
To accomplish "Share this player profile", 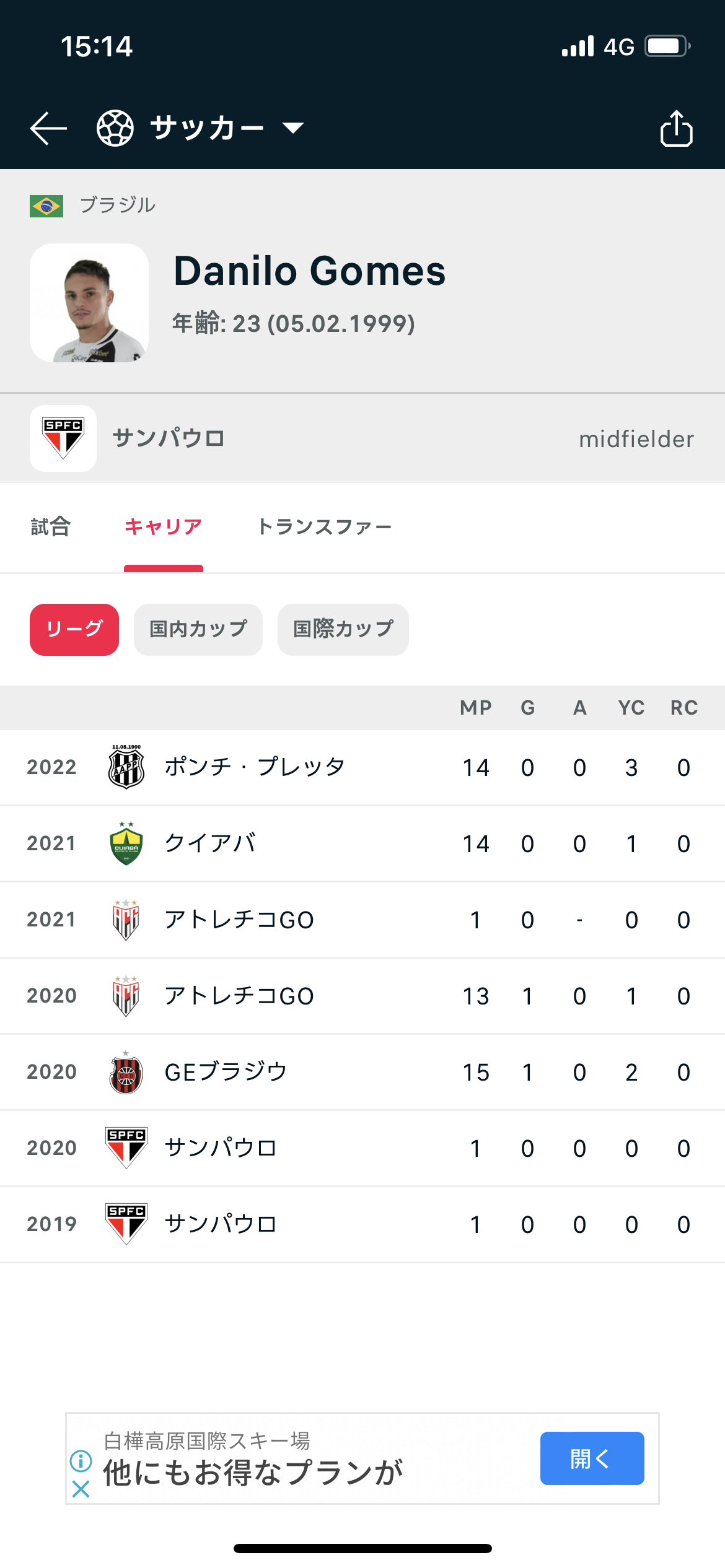I will pos(676,128).
